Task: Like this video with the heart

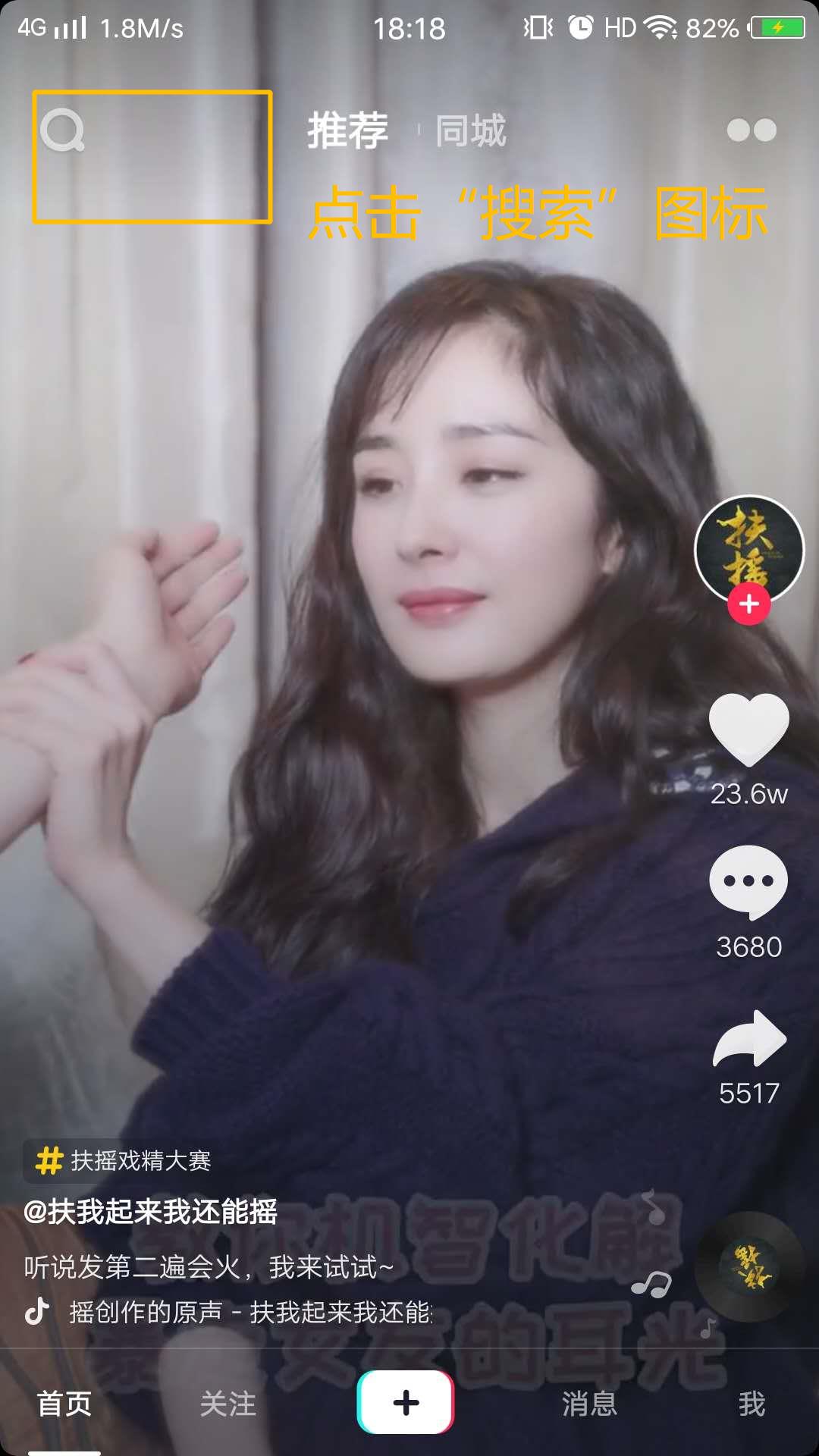Action: (x=749, y=728)
